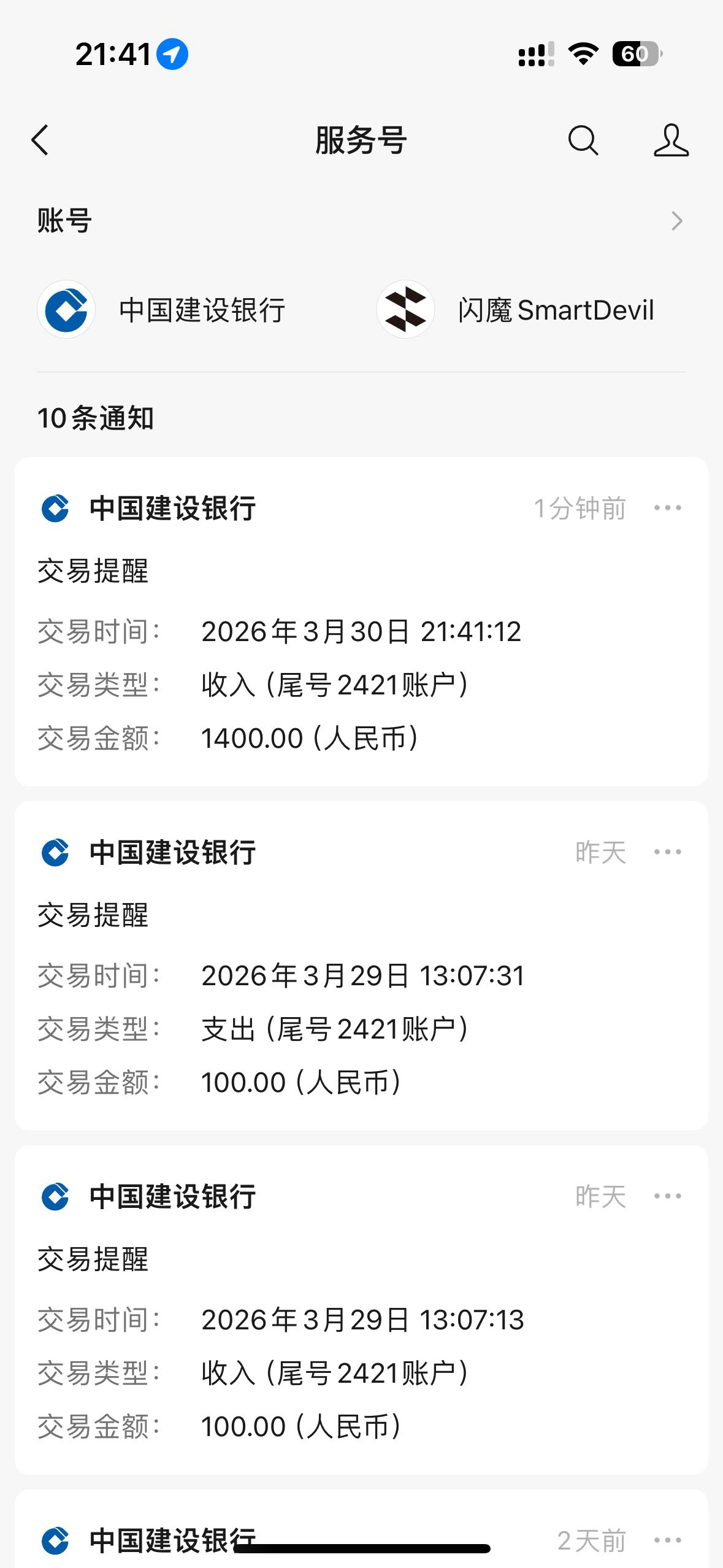Open the 闪魔 SmartDevil account
Viewport: 723px width, 1568px height.
pyautogui.click(x=516, y=310)
